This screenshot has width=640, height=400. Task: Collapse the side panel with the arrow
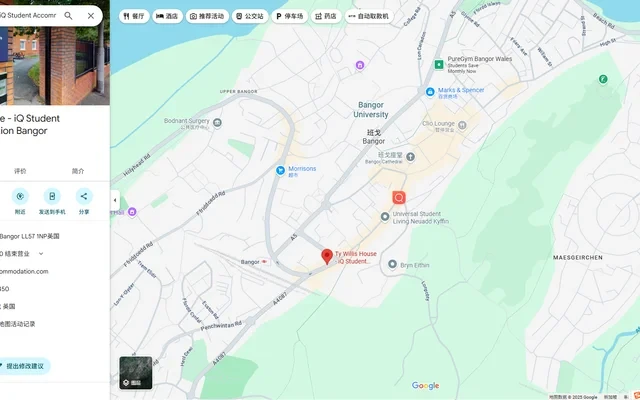click(x=114, y=200)
